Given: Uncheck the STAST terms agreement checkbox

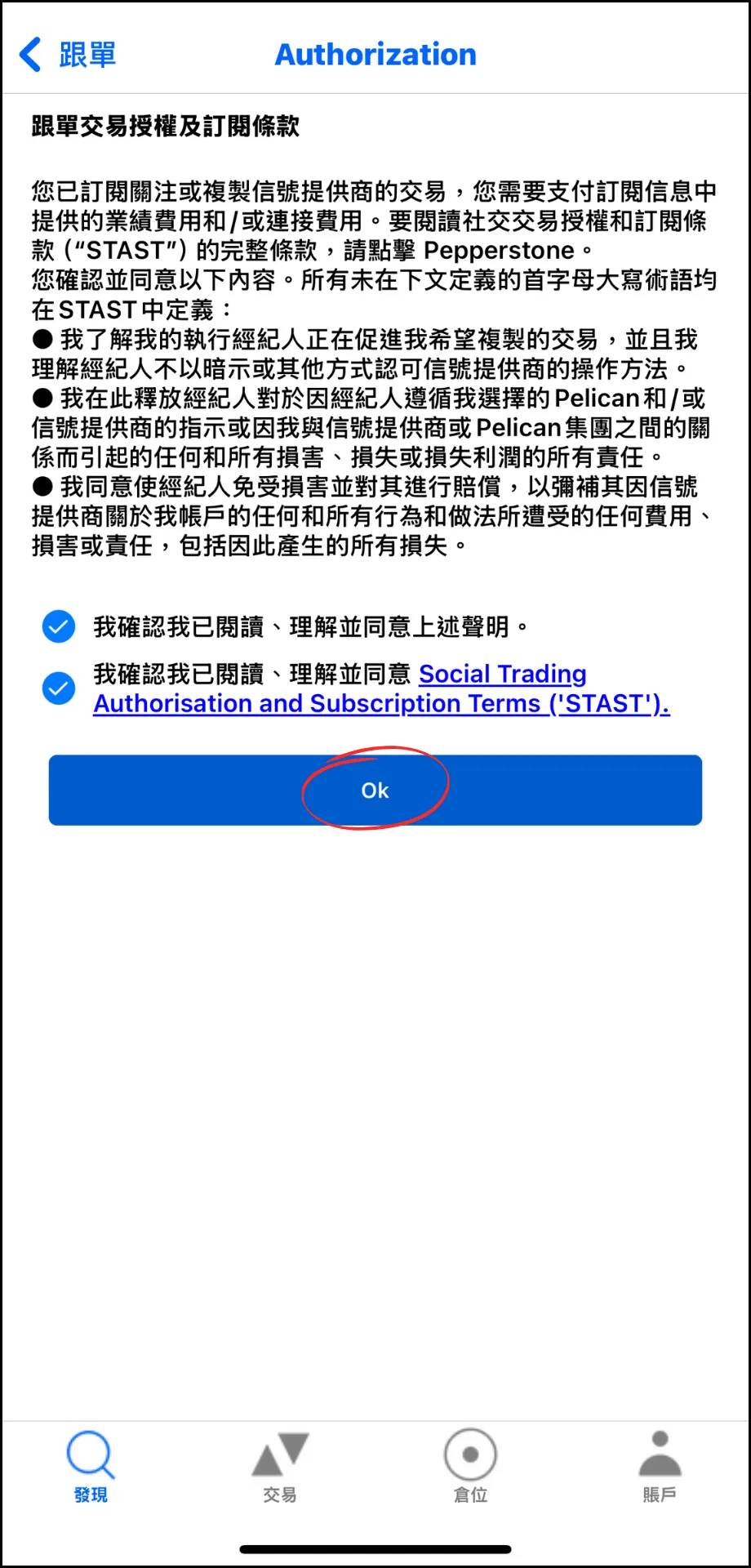Looking at the screenshot, I should click(59, 688).
